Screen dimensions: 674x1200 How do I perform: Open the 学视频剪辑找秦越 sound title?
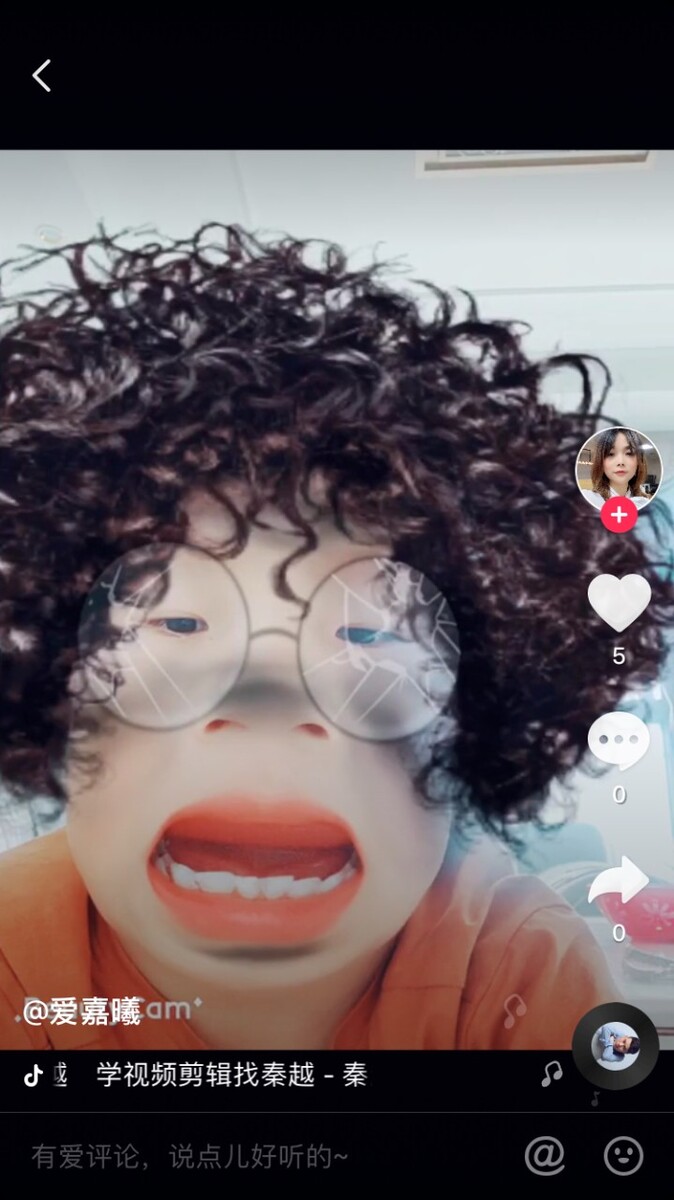pos(232,1075)
